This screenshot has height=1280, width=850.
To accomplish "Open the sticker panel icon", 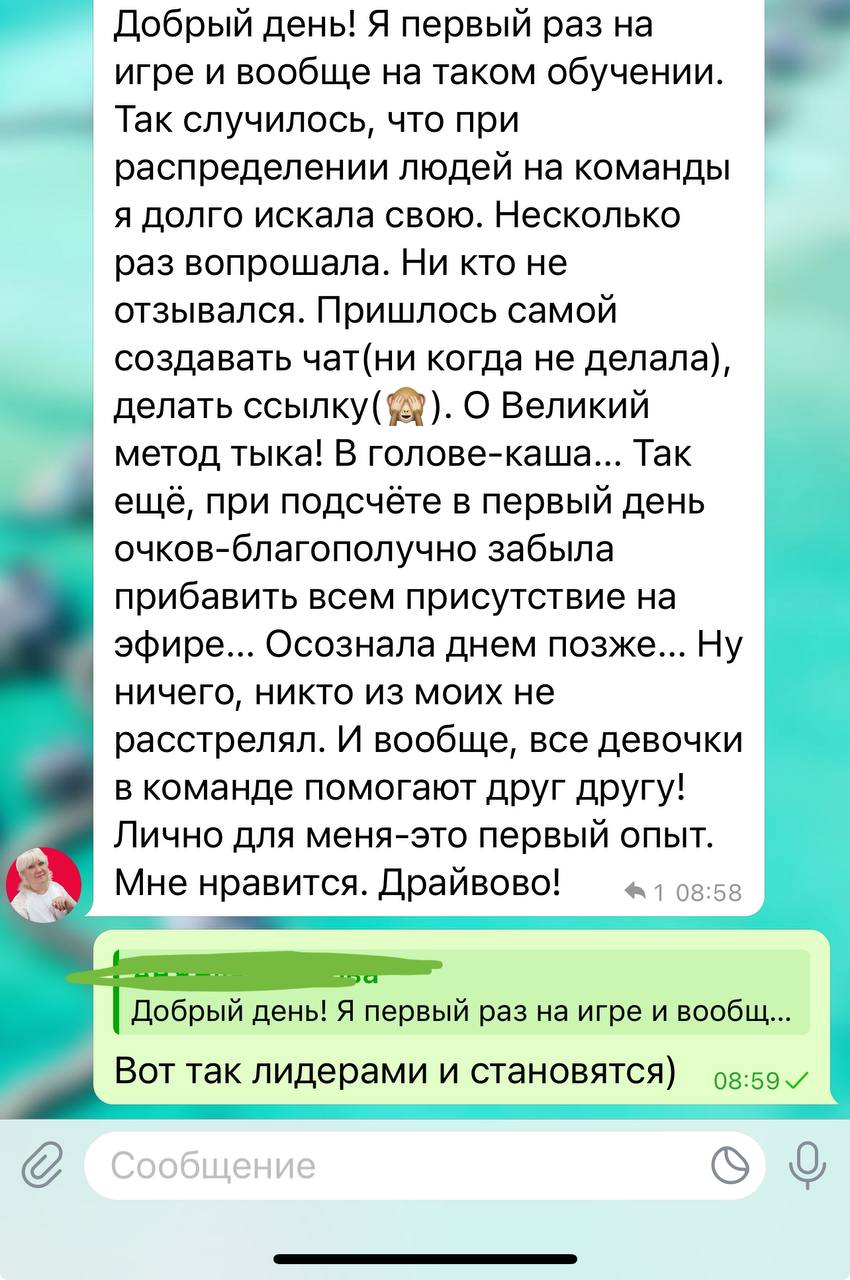I will 730,1165.
